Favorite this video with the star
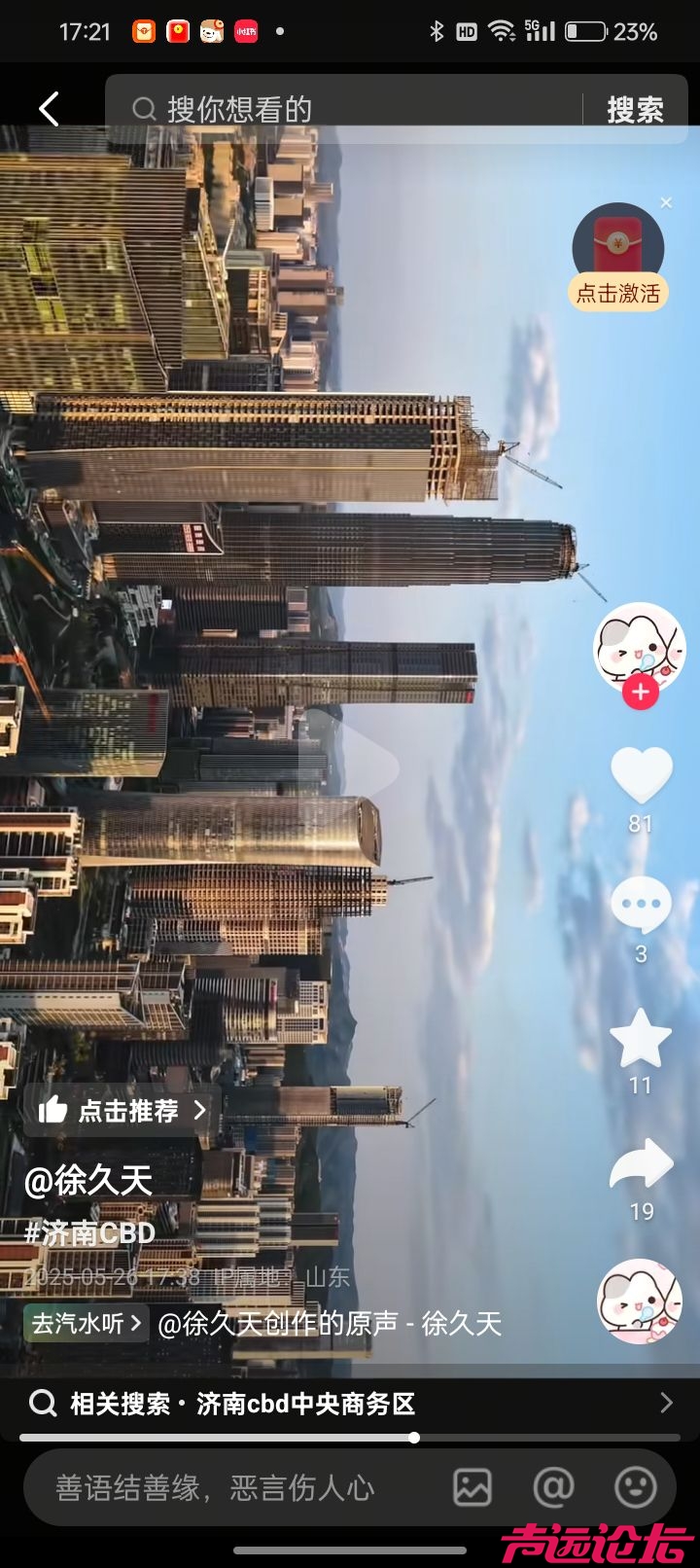Image resolution: width=700 pixels, height=1568 pixels. [x=641, y=1039]
